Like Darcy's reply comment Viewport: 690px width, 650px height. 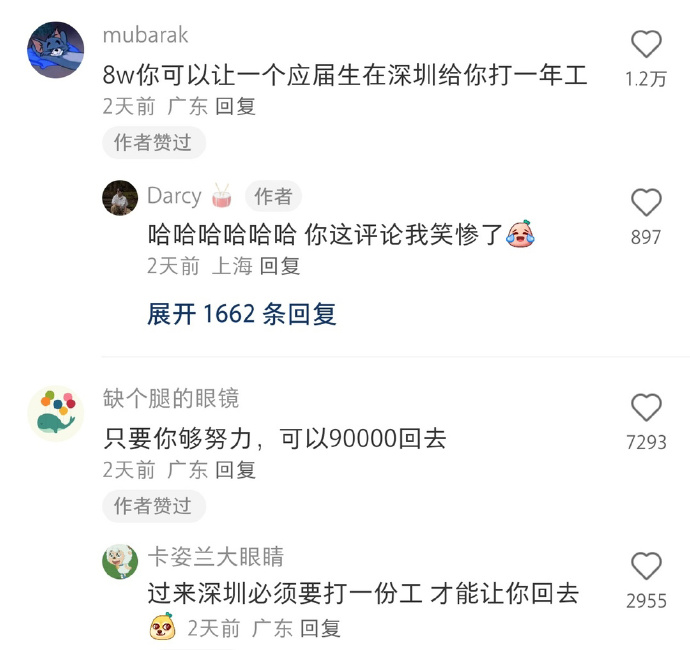click(x=646, y=203)
